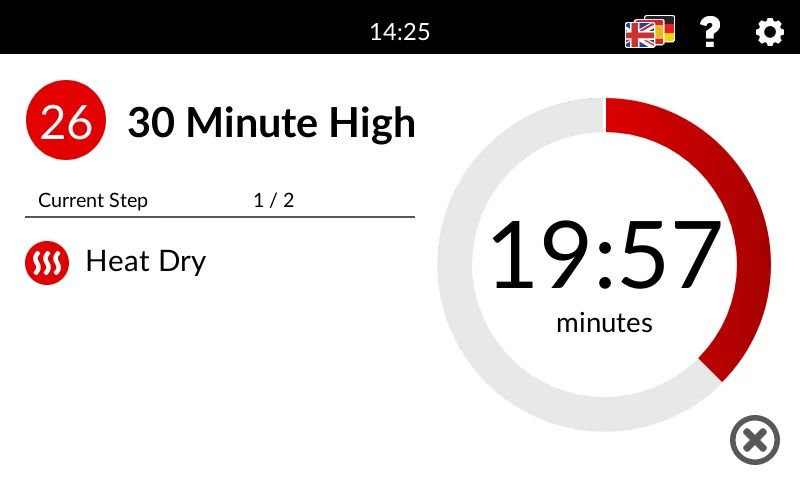Screen dimensions: 800x480
Task: Open the settings gear
Action: [x=768, y=32]
